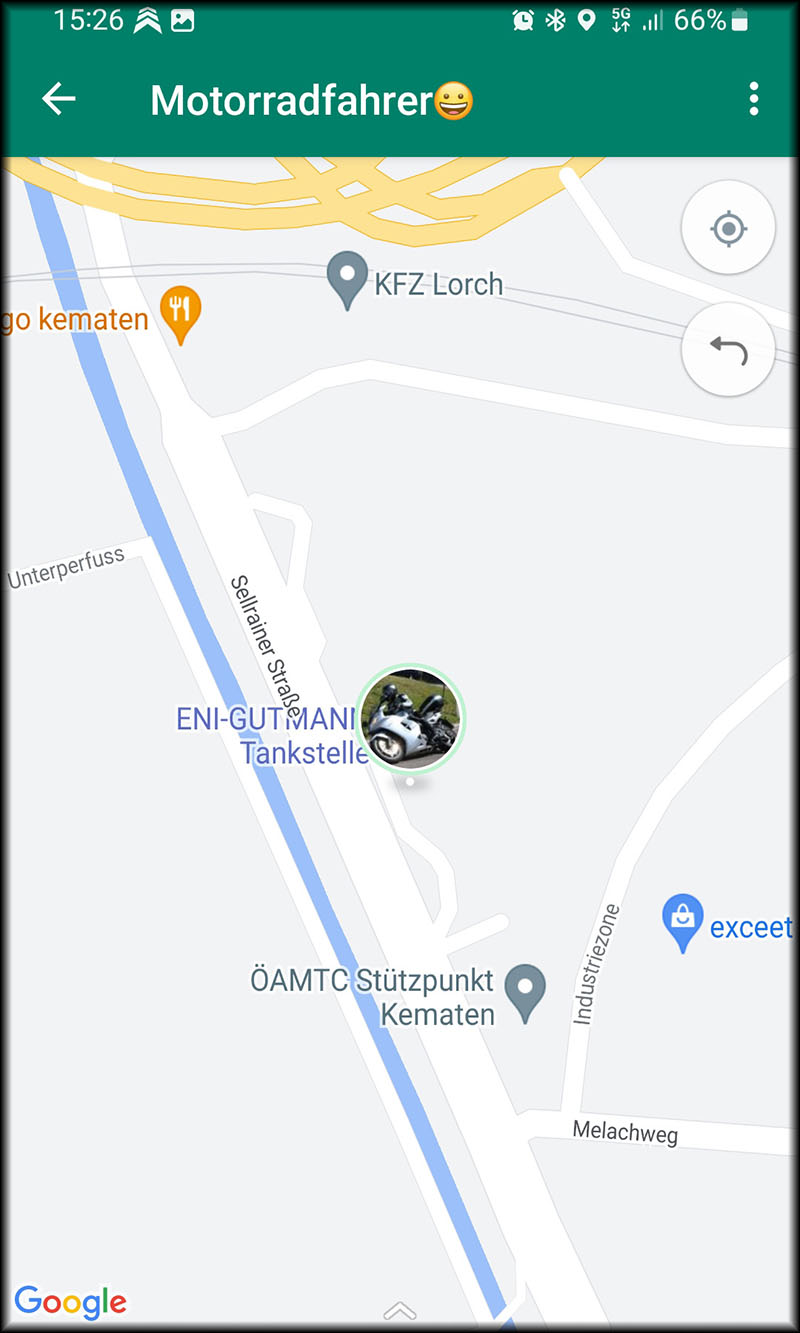Select ENI-GUTMANN Tankstelle place label
800x1333 pixels.
[x=268, y=736]
